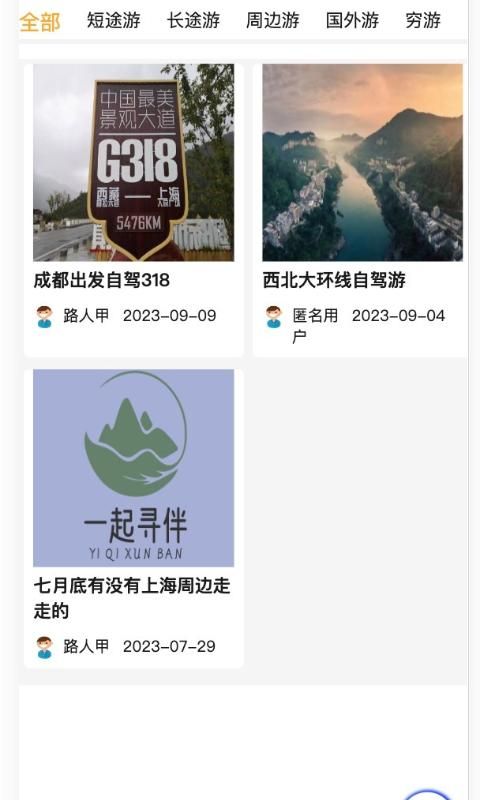
Task: Open the 周边游 category tab
Action: pos(272,20)
